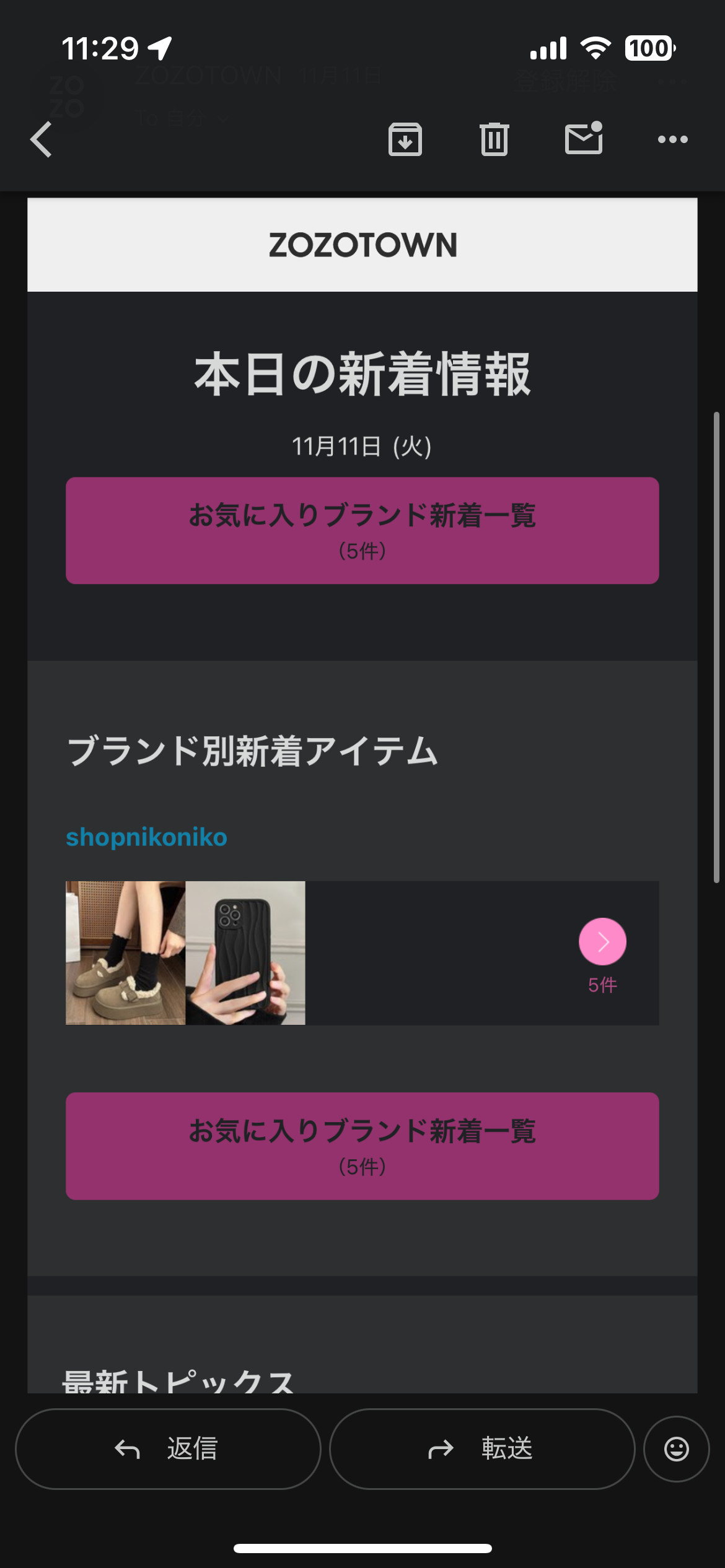Delete this email with the trash icon
The image size is (725, 1568).
[494, 139]
